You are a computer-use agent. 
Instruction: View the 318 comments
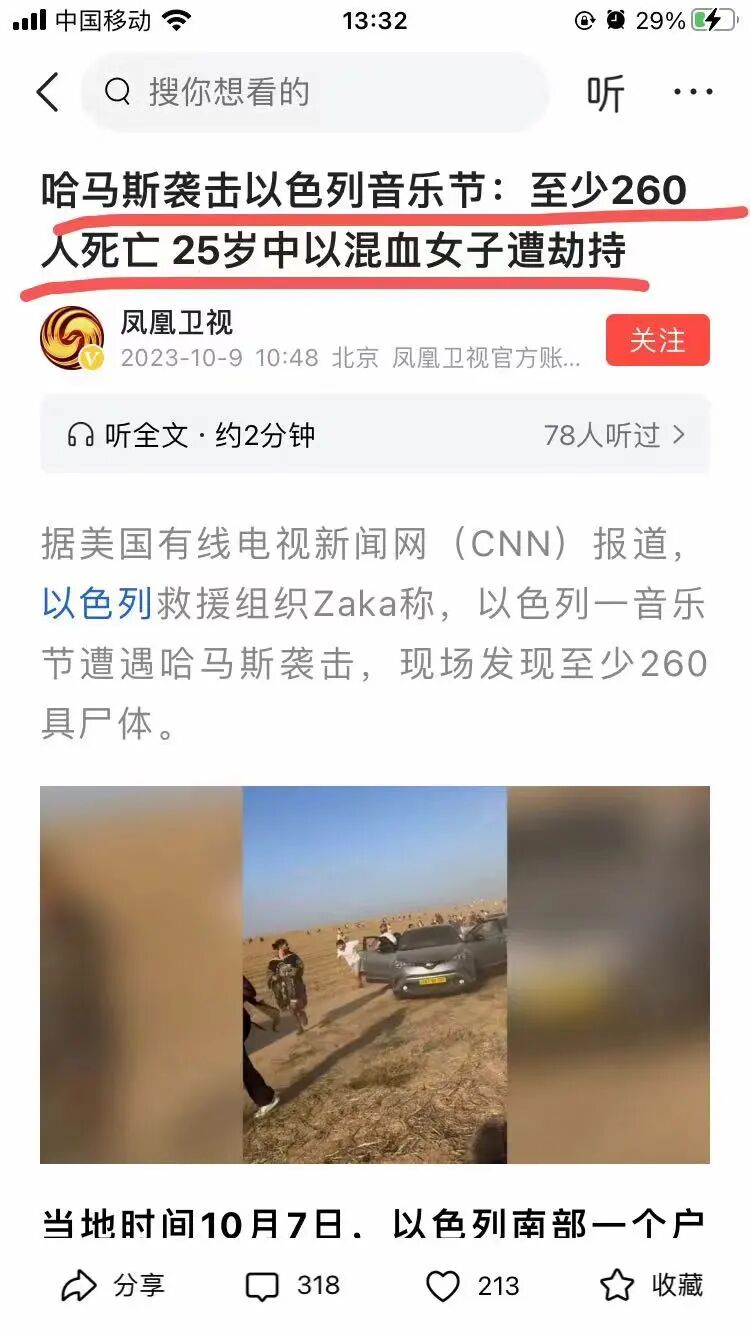[x=292, y=1285]
